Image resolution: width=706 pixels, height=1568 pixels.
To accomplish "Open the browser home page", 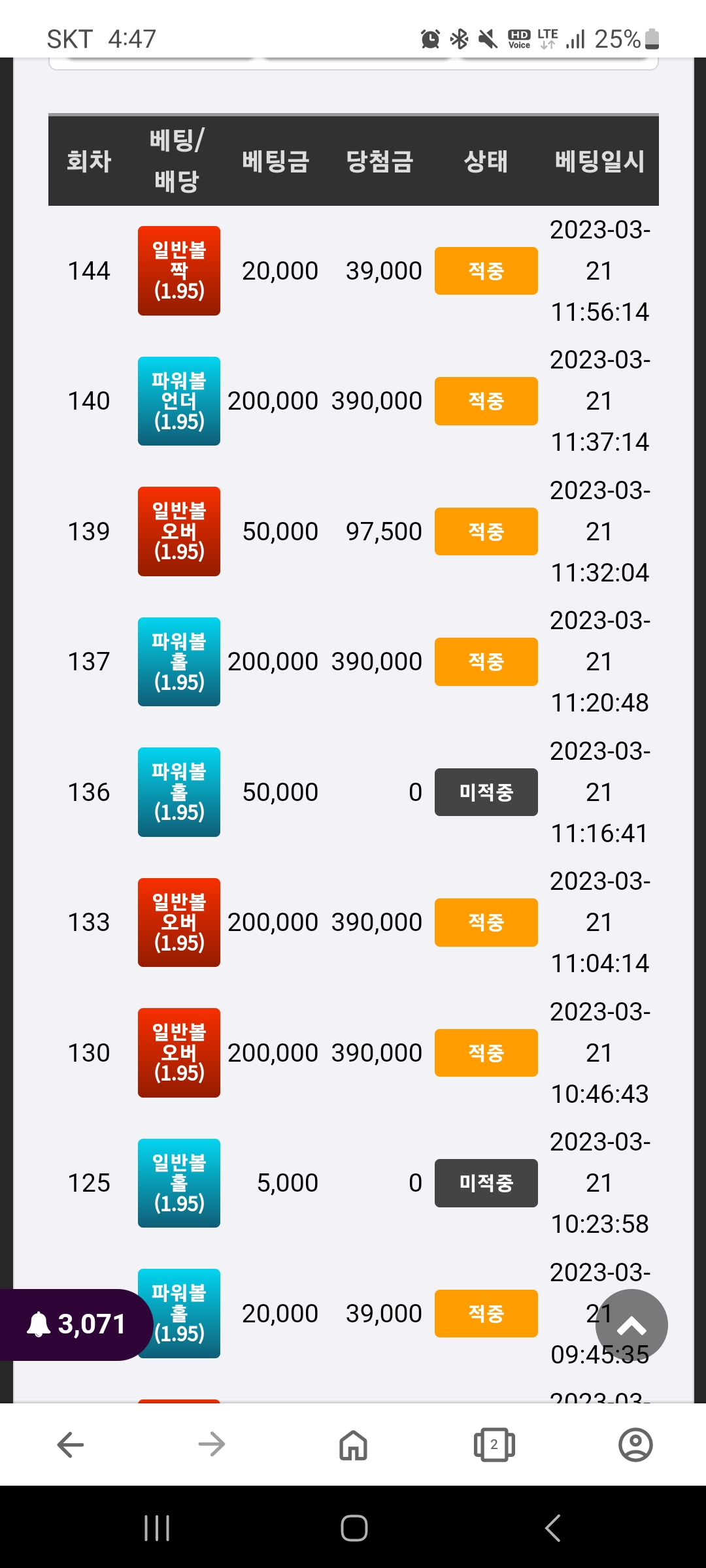I will click(x=353, y=1445).
